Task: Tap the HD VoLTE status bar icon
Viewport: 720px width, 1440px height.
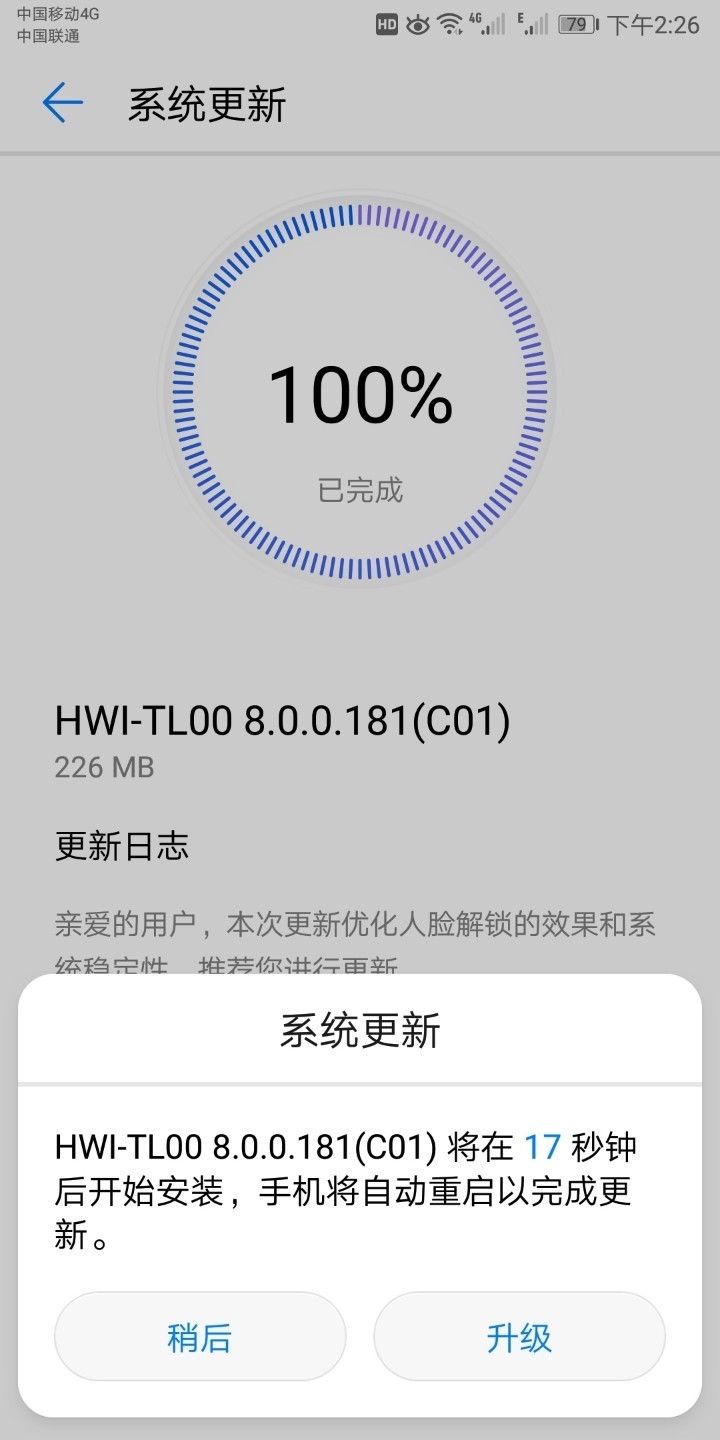Action: point(389,22)
